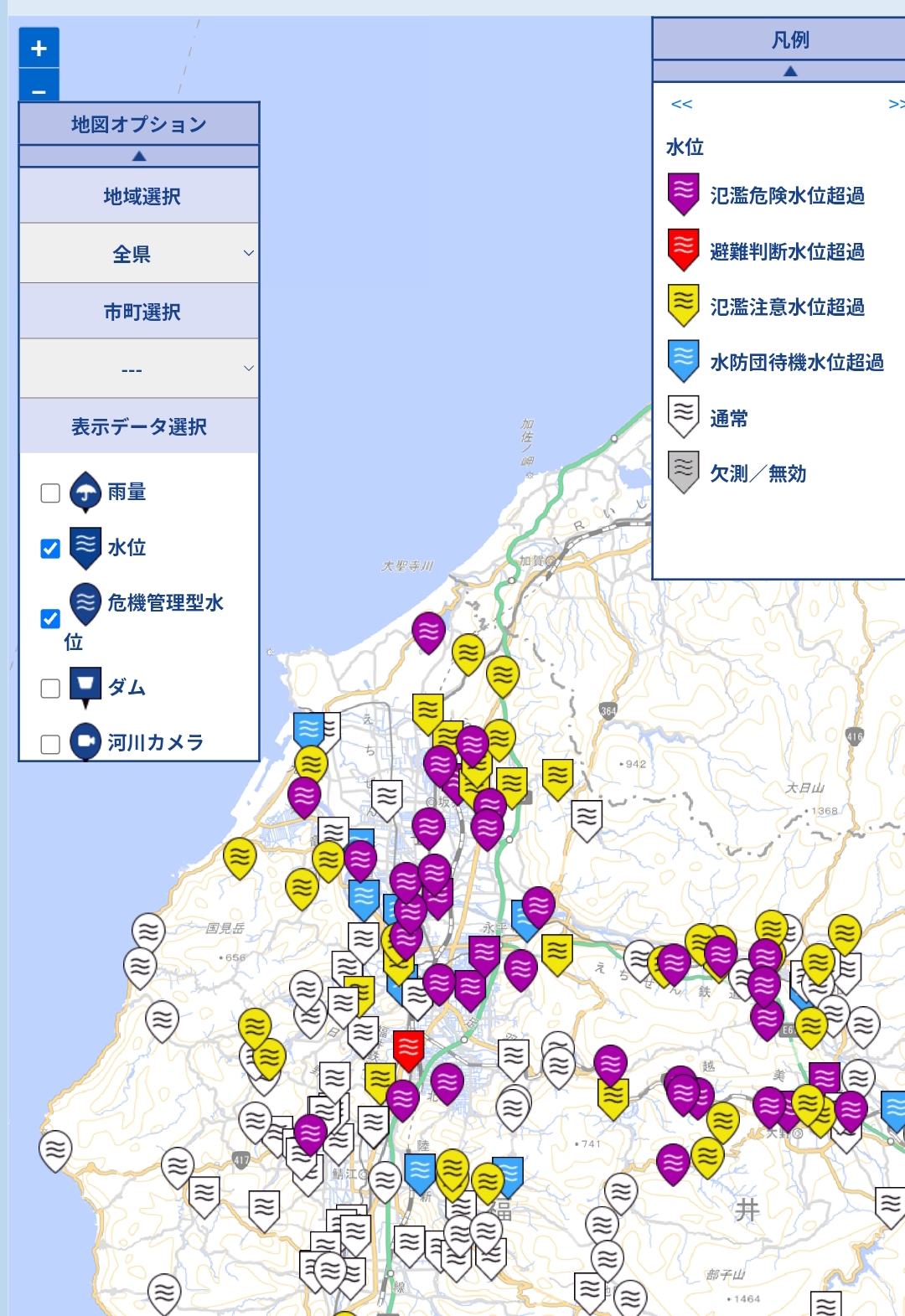The height and width of the screenshot is (1316, 905).
Task: Collapse the 凡例 legend panel arrow
Action: click(790, 71)
